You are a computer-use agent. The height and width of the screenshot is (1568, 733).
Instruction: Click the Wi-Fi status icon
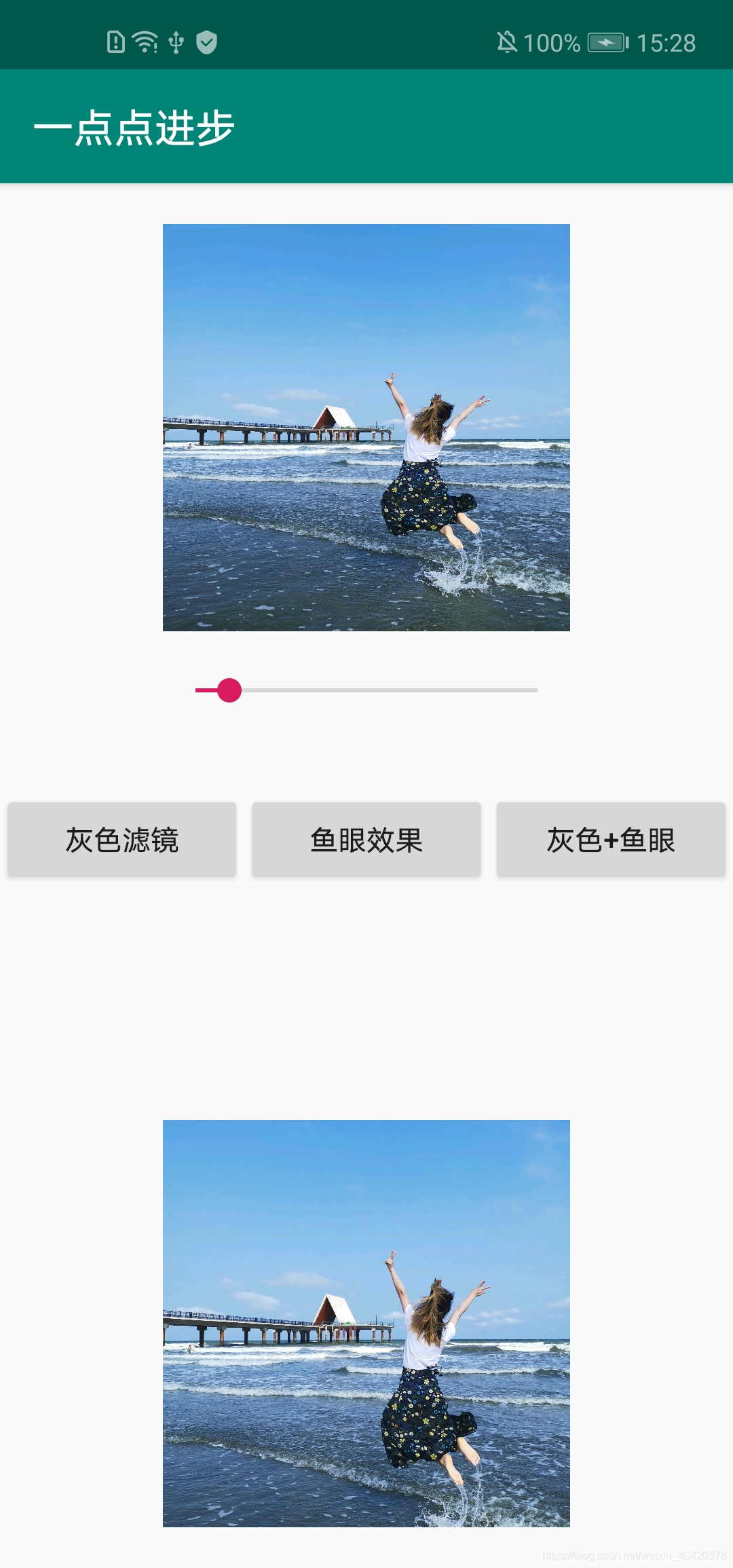click(x=144, y=41)
